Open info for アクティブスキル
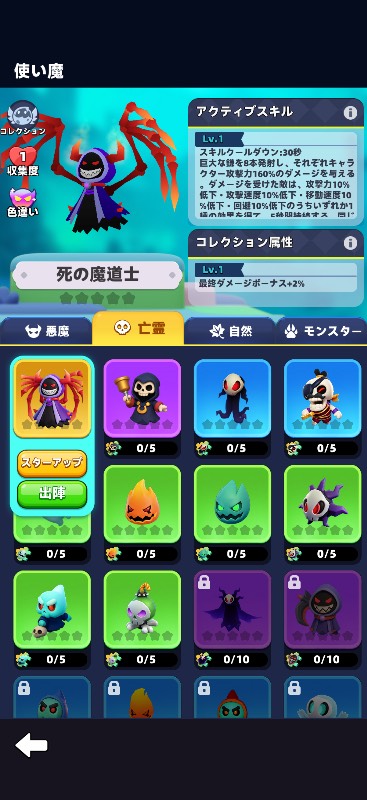The height and width of the screenshot is (800, 367). tap(350, 113)
